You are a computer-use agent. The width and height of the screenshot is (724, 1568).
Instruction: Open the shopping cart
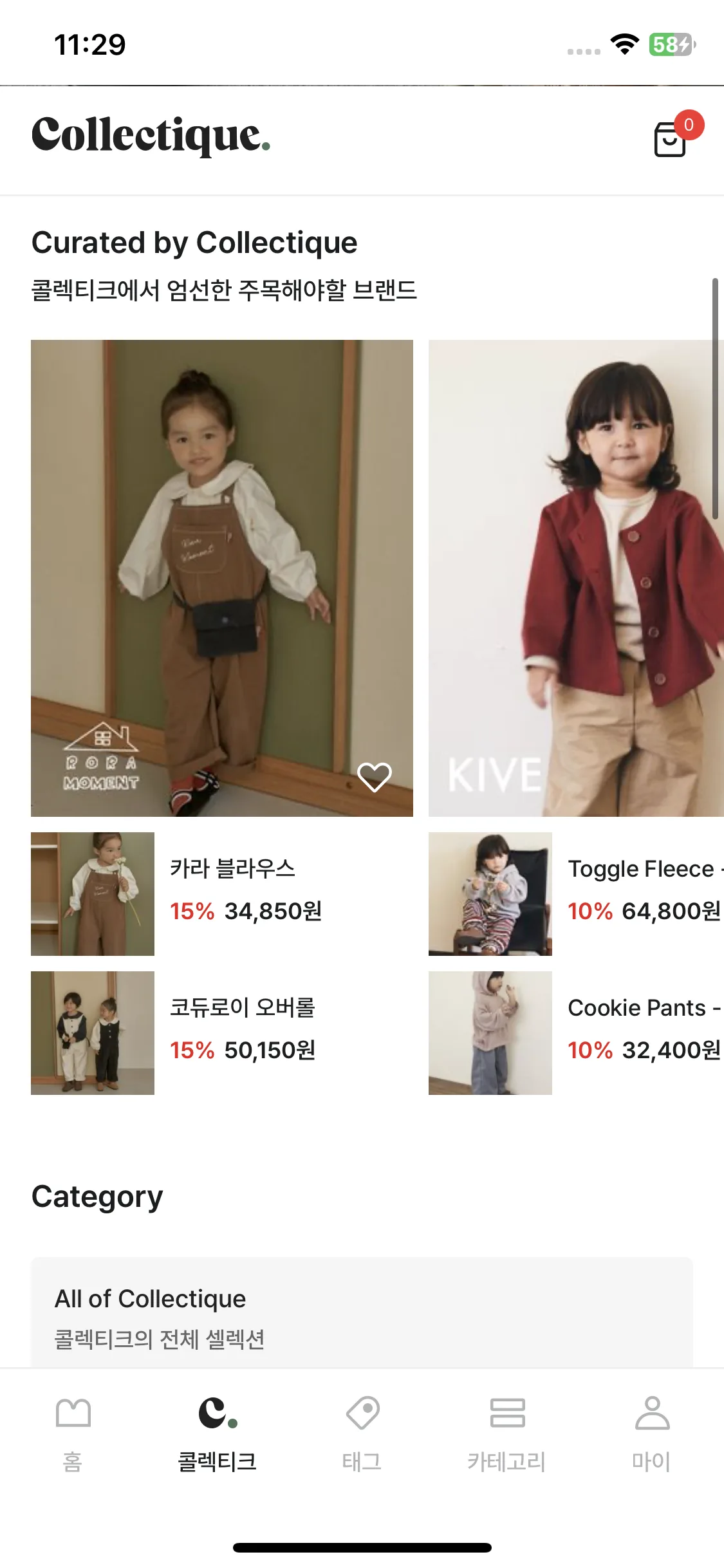671,138
